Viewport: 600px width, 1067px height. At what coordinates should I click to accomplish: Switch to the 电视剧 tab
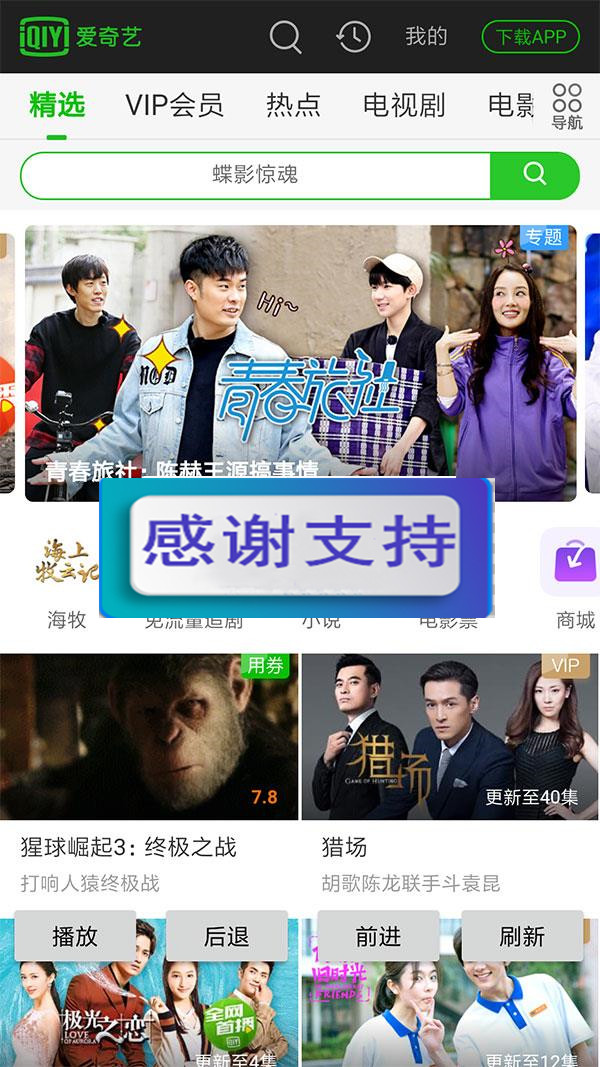[404, 105]
